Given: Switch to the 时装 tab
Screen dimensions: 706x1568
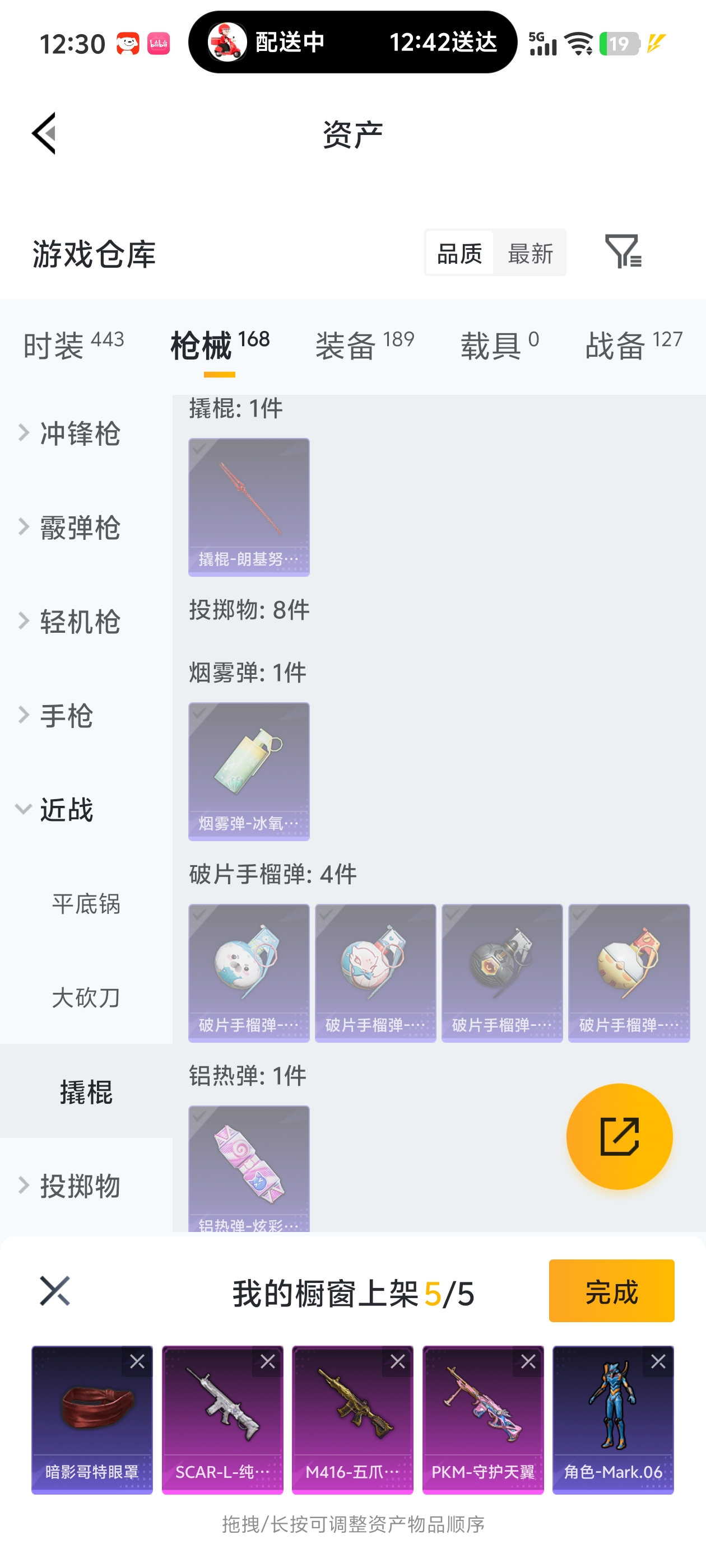Looking at the screenshot, I should coord(73,345).
